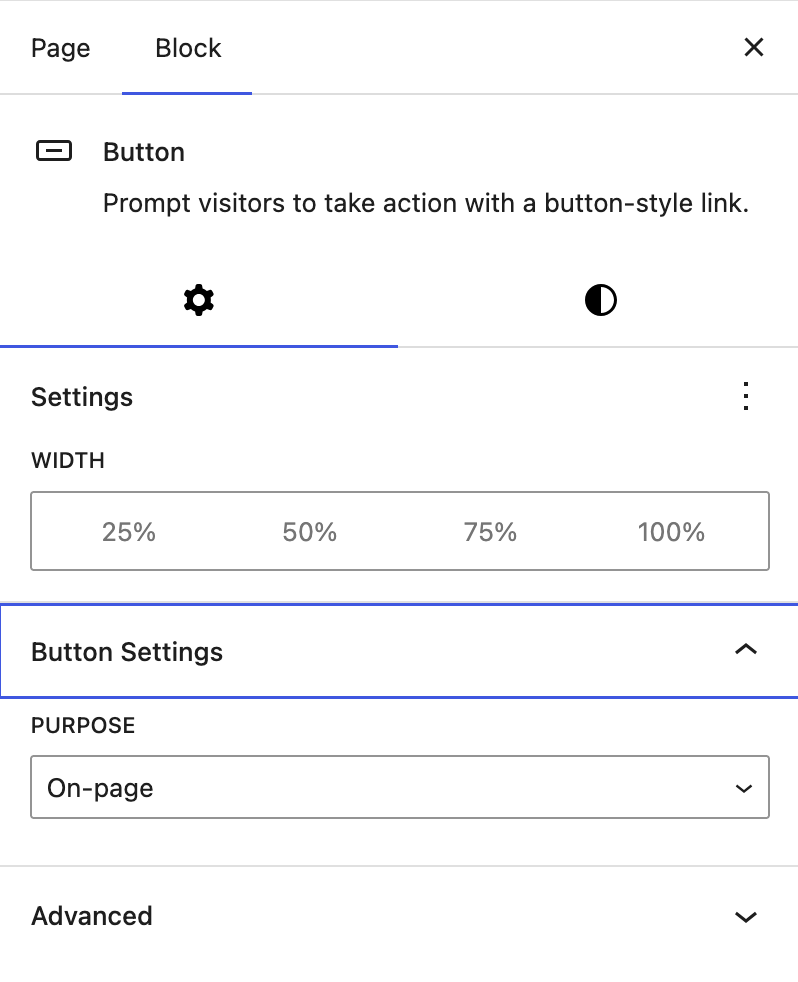
Task: Select the 100% width option
Action: coord(671,531)
